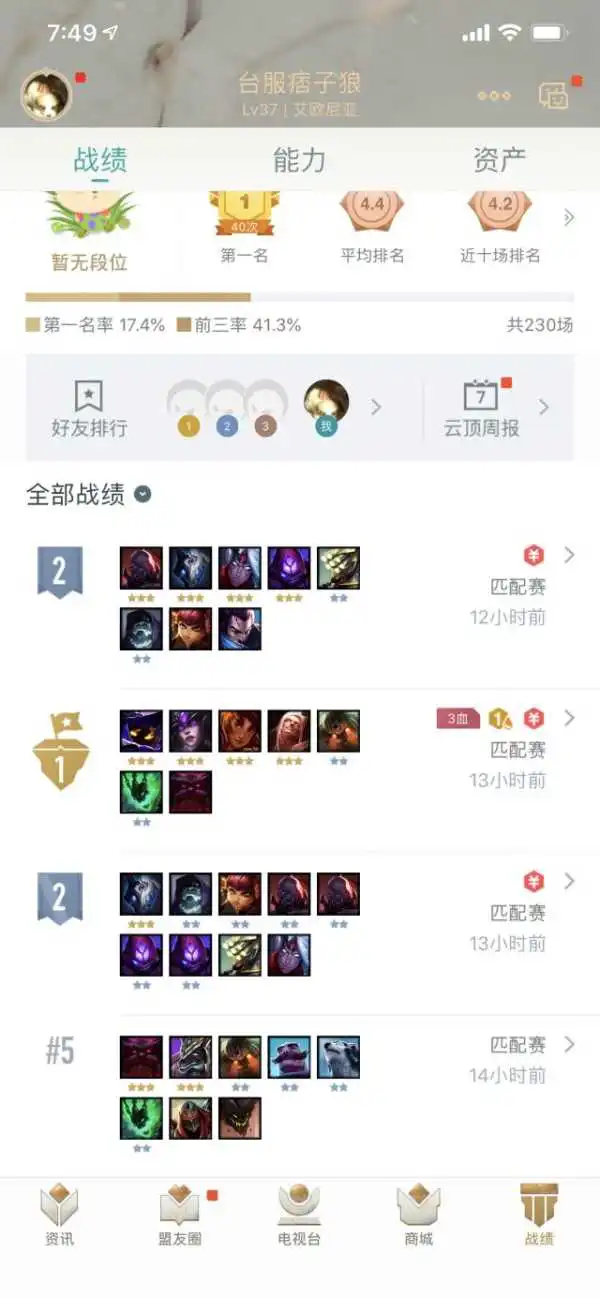Expand the rank stats chevron arrow
The width and height of the screenshot is (600, 1298).
569,217
